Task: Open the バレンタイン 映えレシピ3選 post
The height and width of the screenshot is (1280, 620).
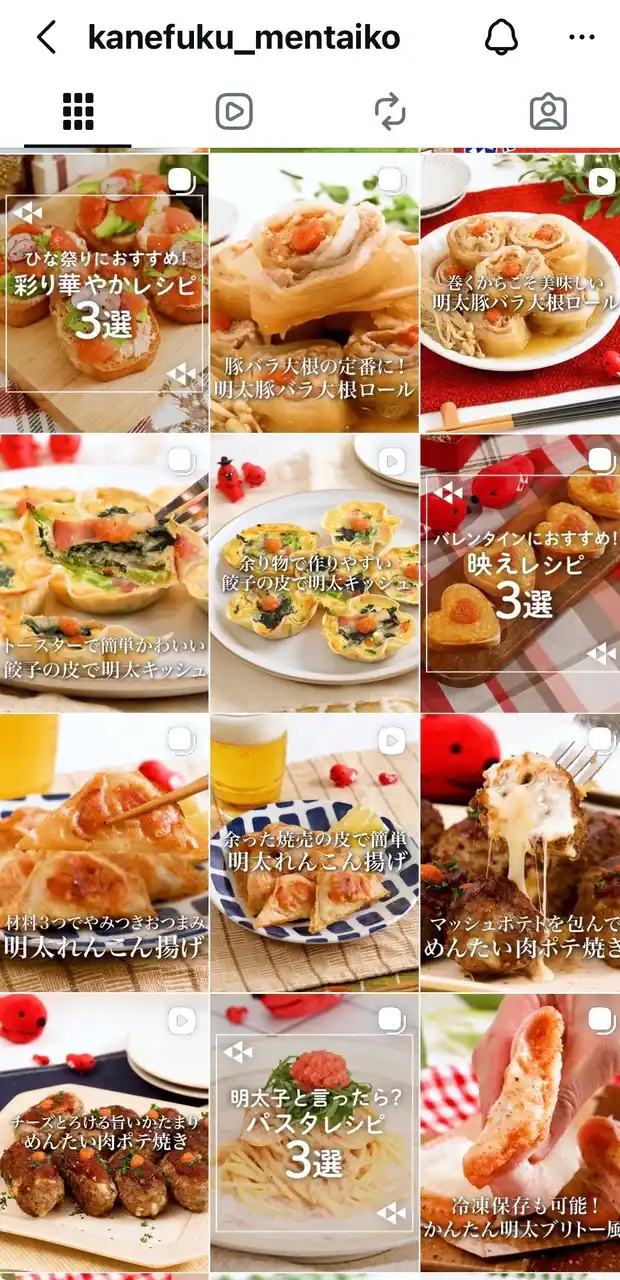Action: (x=520, y=572)
